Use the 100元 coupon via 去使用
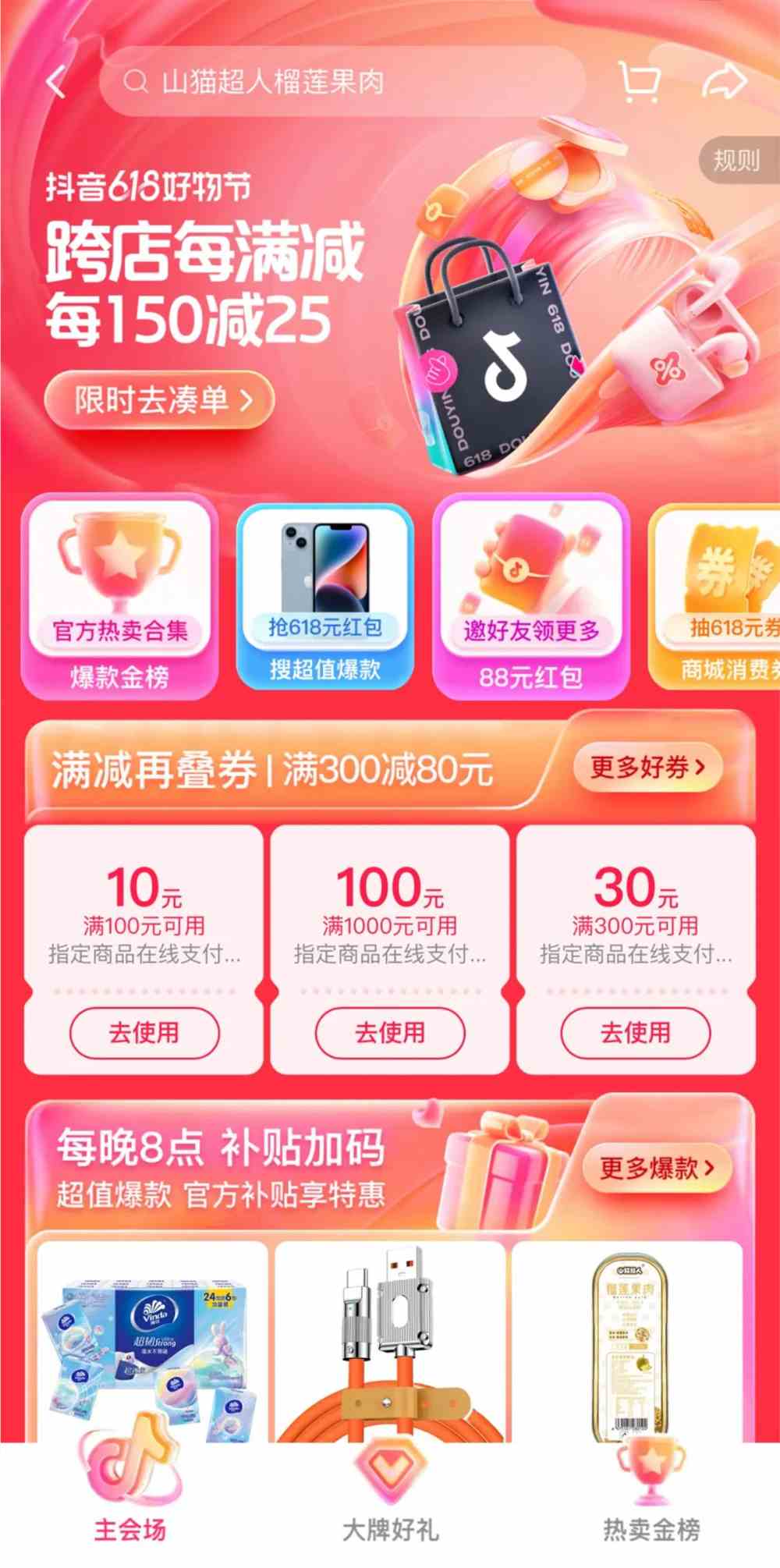Screen dimensions: 780x1568 tap(390, 1033)
